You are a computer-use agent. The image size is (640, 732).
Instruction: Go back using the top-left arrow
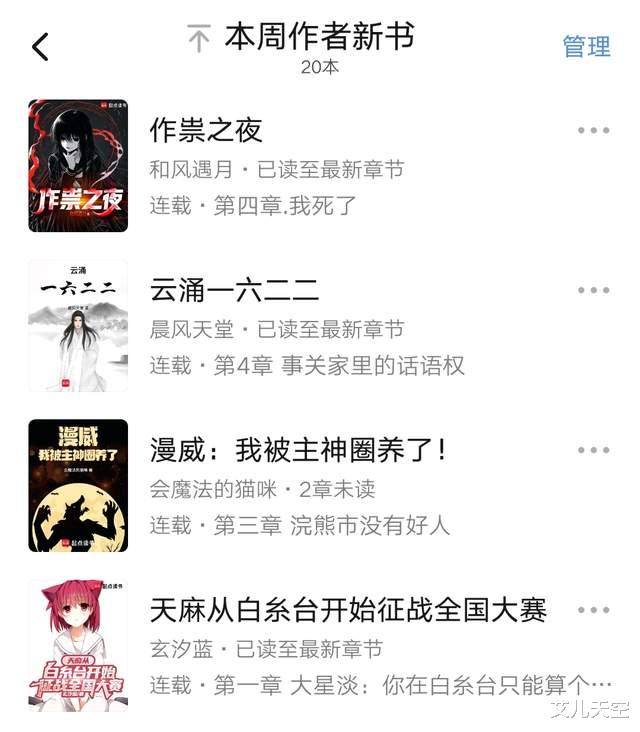click(x=40, y=46)
